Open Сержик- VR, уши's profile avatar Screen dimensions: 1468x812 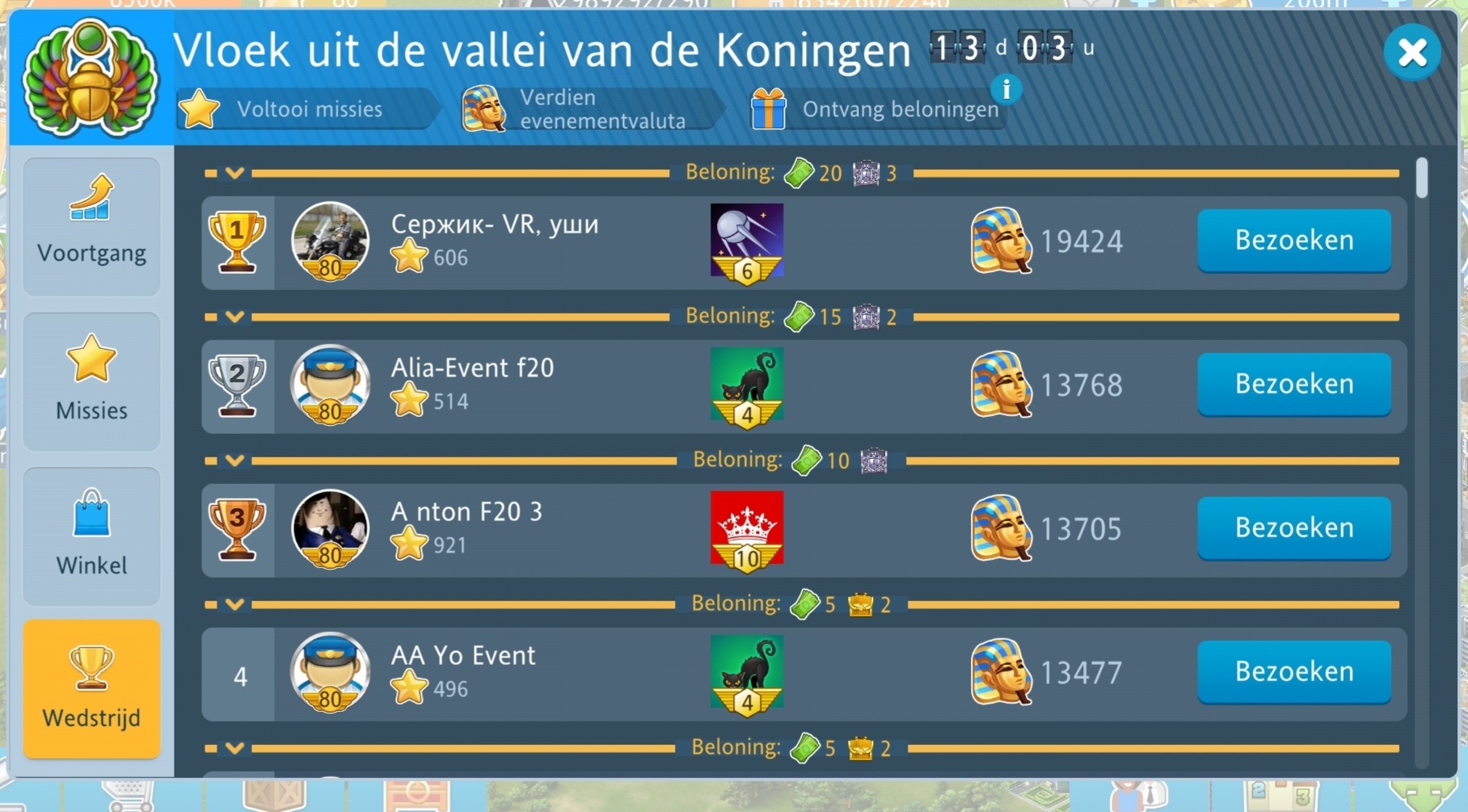(330, 241)
